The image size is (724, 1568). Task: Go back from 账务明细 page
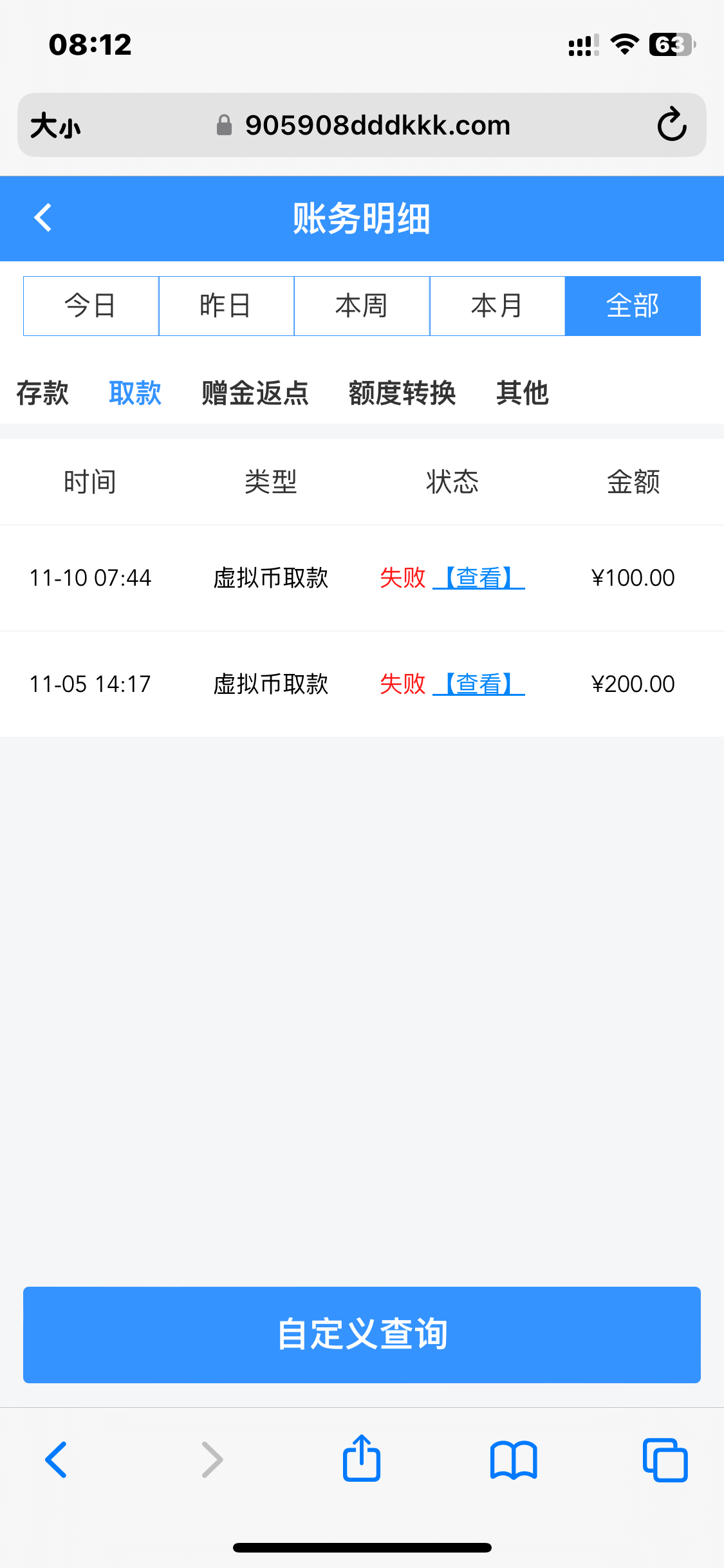tap(42, 218)
